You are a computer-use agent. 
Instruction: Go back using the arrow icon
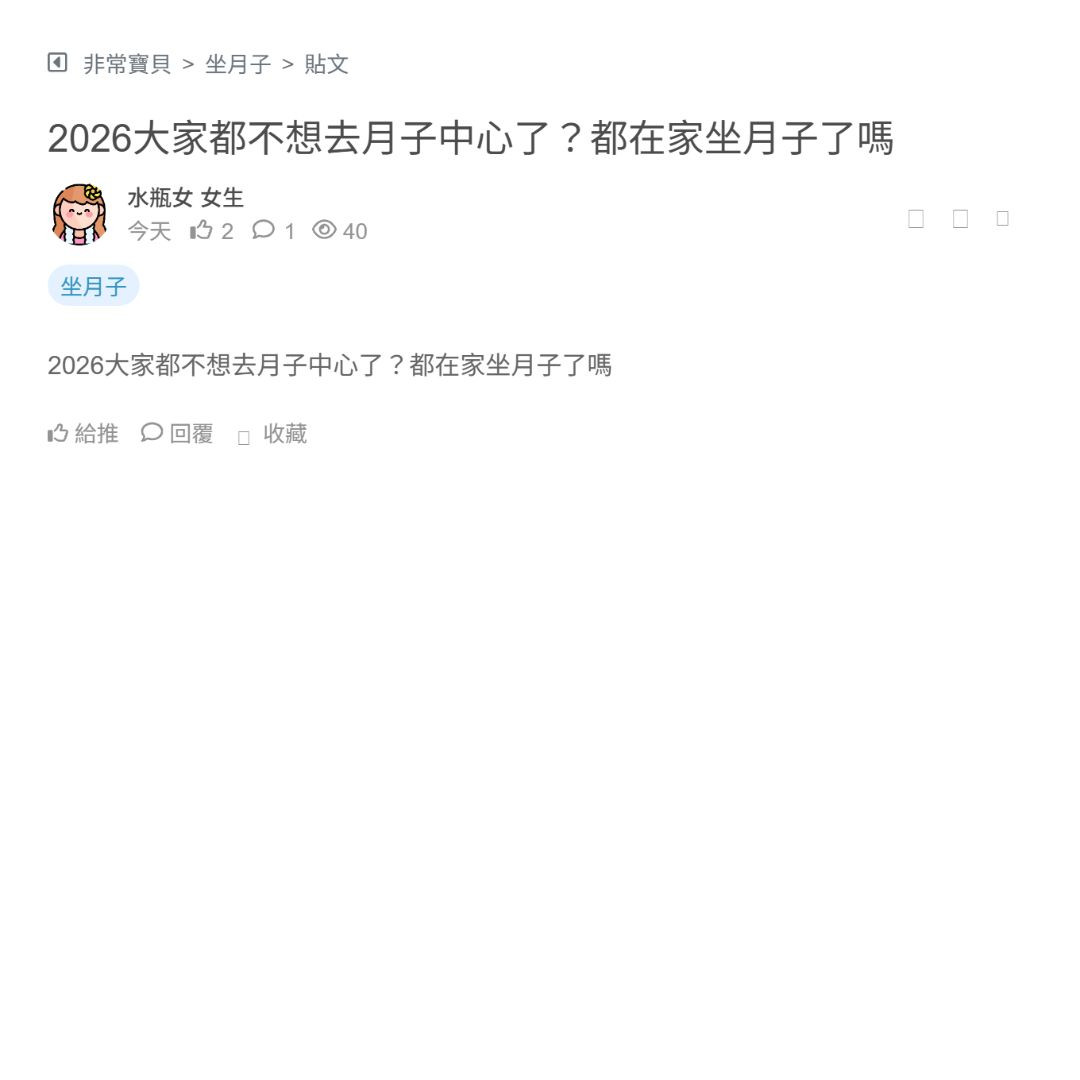[57, 63]
